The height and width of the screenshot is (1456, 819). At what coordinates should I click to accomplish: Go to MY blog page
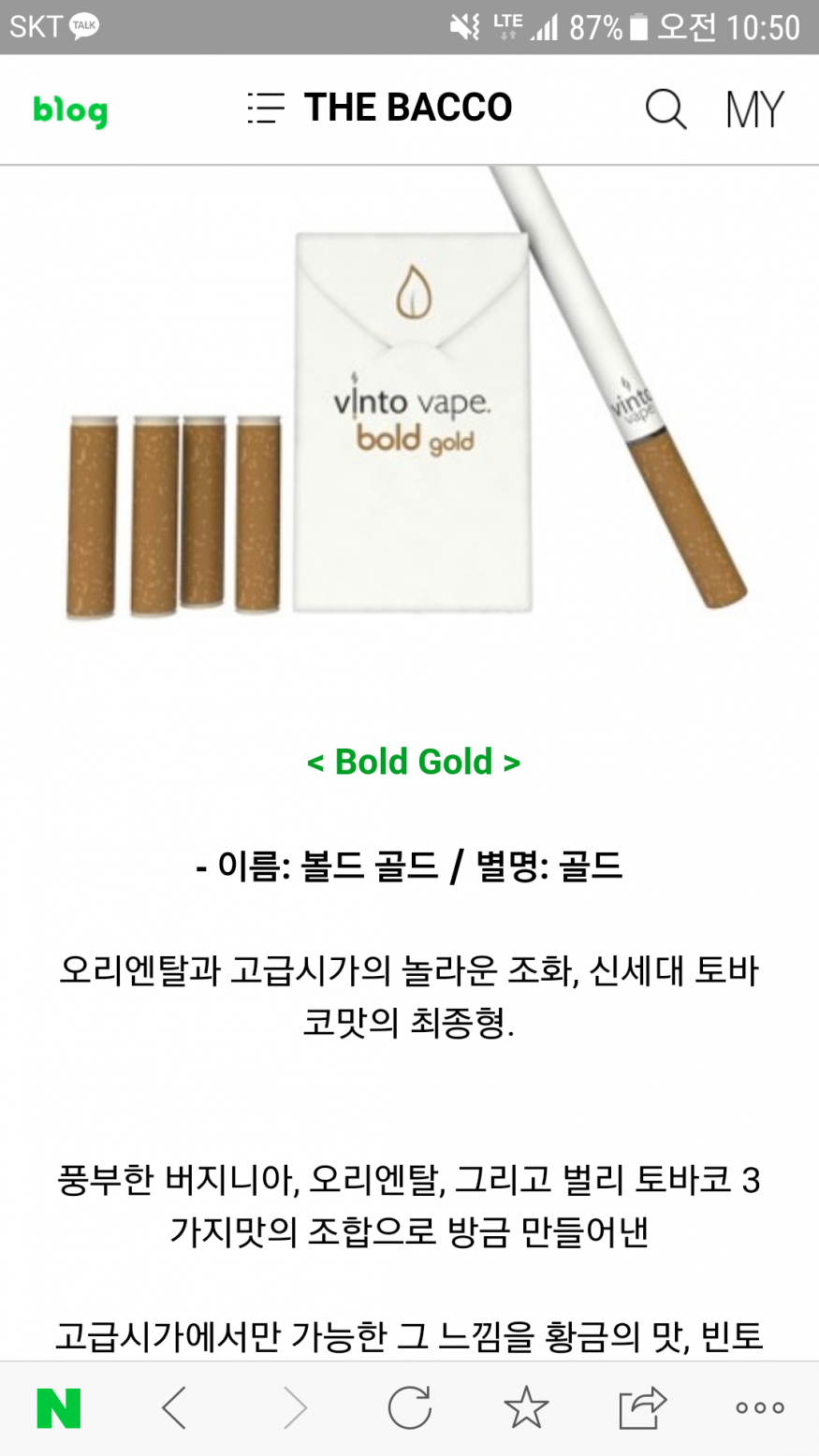pyautogui.click(x=754, y=109)
